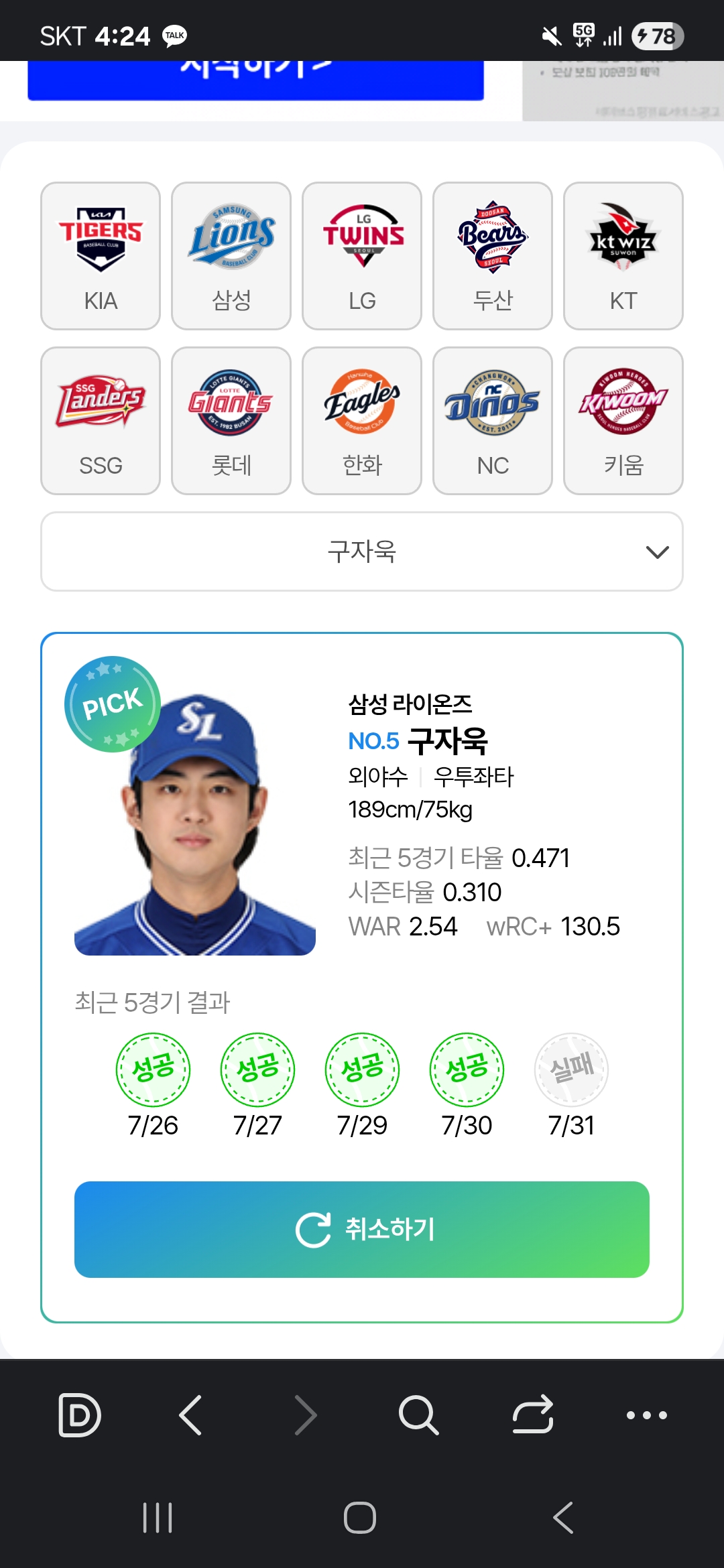Select the 롯데 Giants team
This screenshot has height=1568, width=724.
coord(231,421)
